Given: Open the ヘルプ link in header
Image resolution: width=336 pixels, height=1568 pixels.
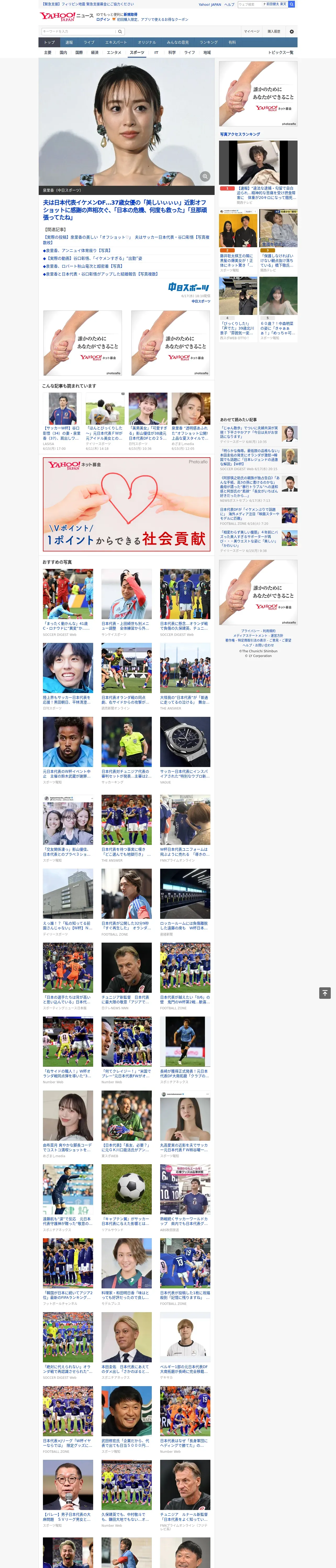Looking at the screenshot, I should pyautogui.click(x=229, y=4).
